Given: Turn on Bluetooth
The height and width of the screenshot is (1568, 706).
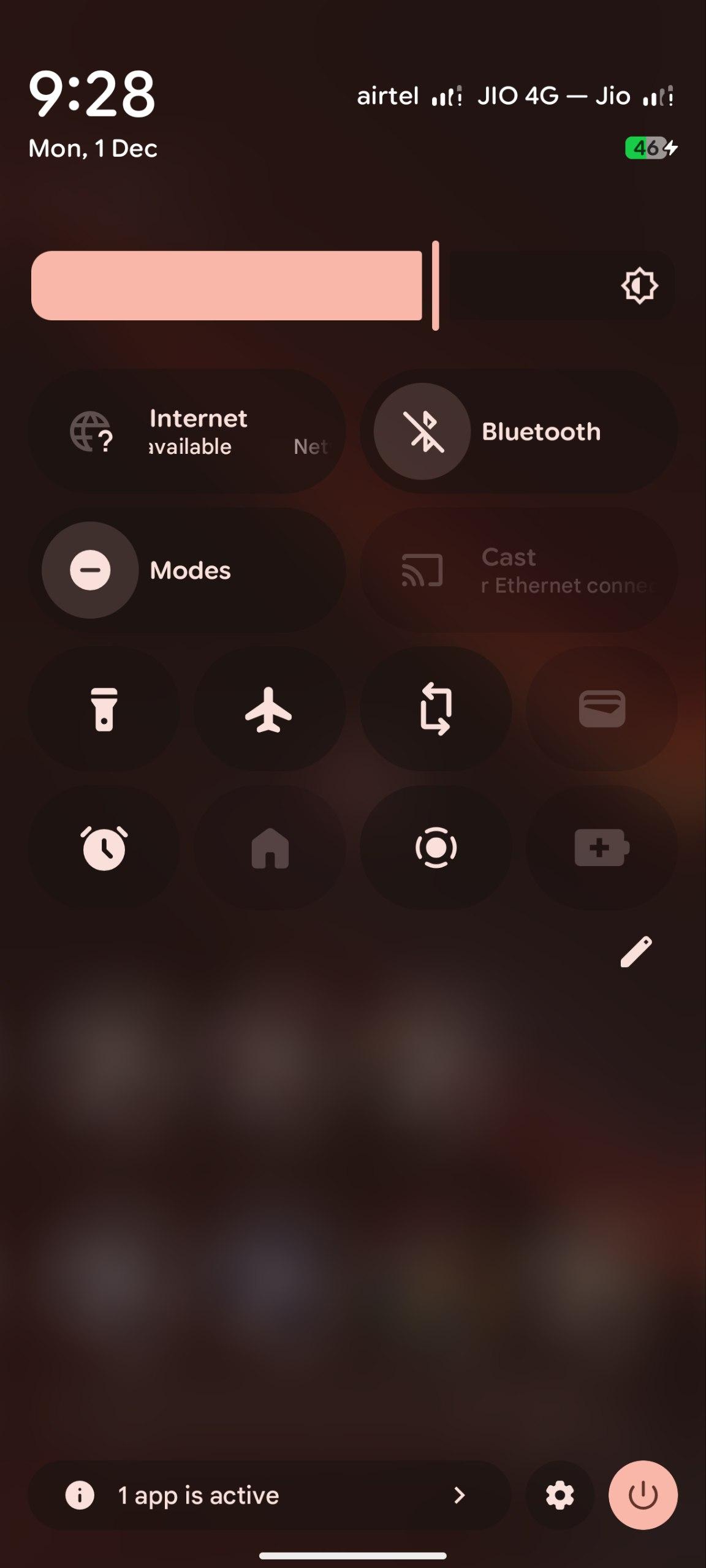Looking at the screenshot, I should coord(422,431).
